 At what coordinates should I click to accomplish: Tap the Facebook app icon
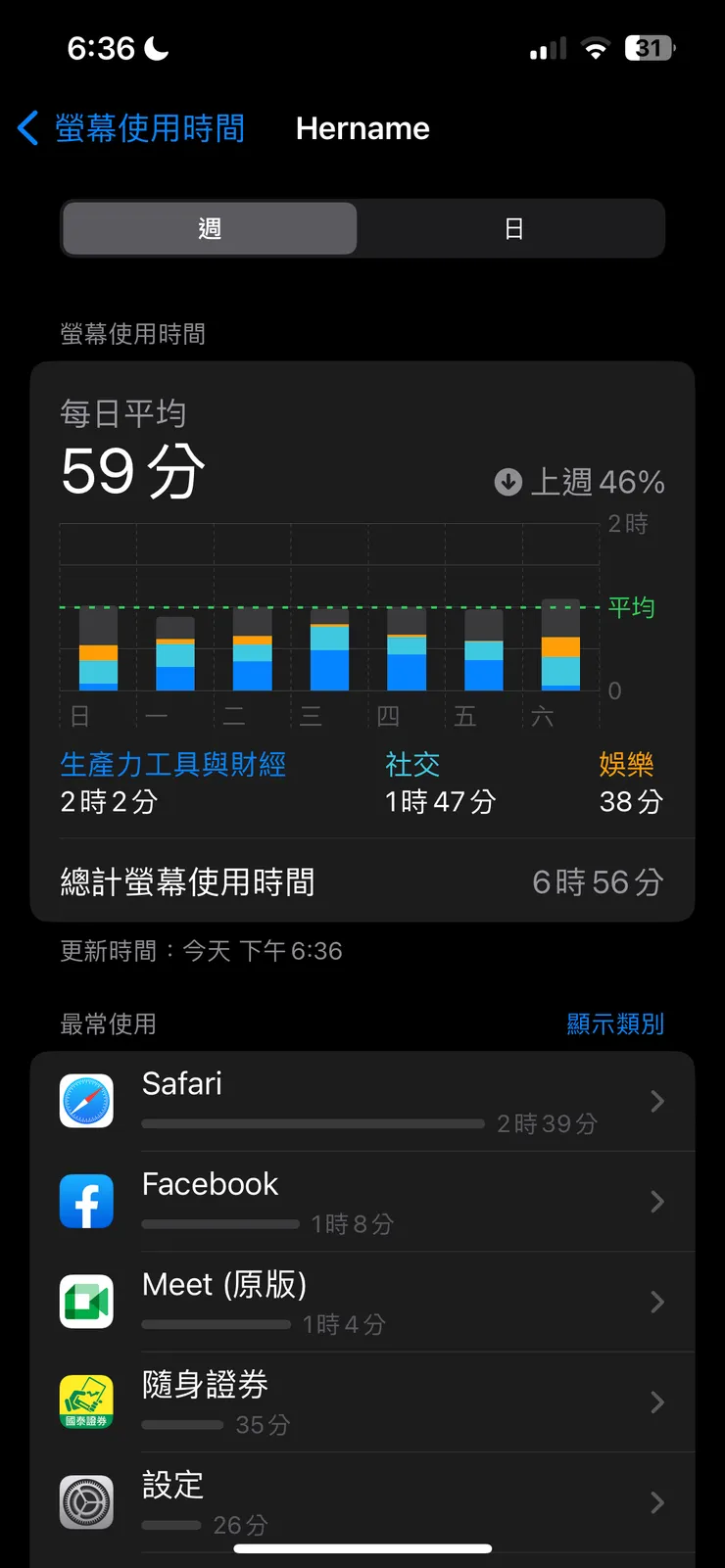tap(86, 1202)
